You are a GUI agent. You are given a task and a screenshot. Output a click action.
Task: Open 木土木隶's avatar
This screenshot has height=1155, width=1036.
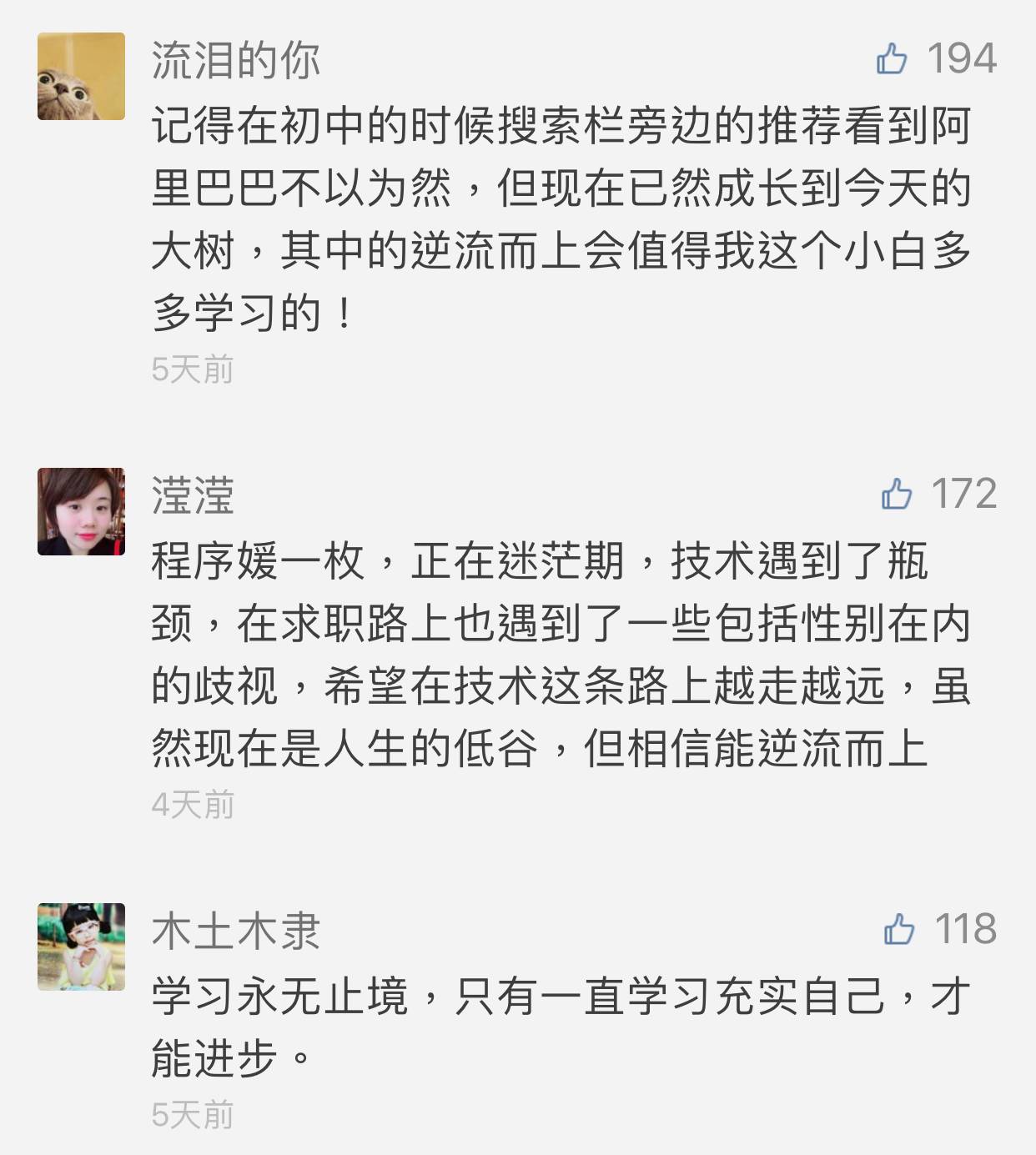[x=81, y=947]
